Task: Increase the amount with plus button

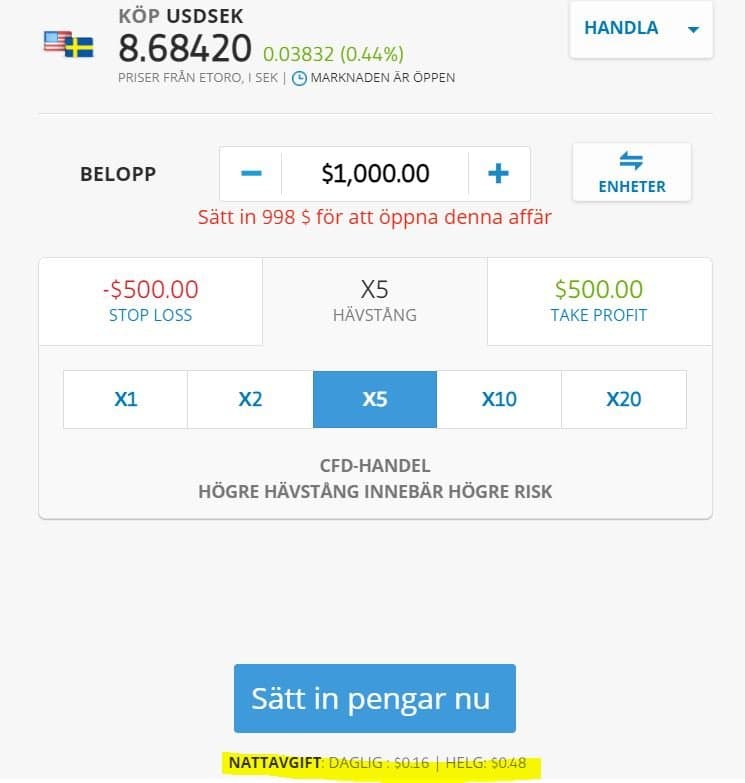Action: click(498, 174)
